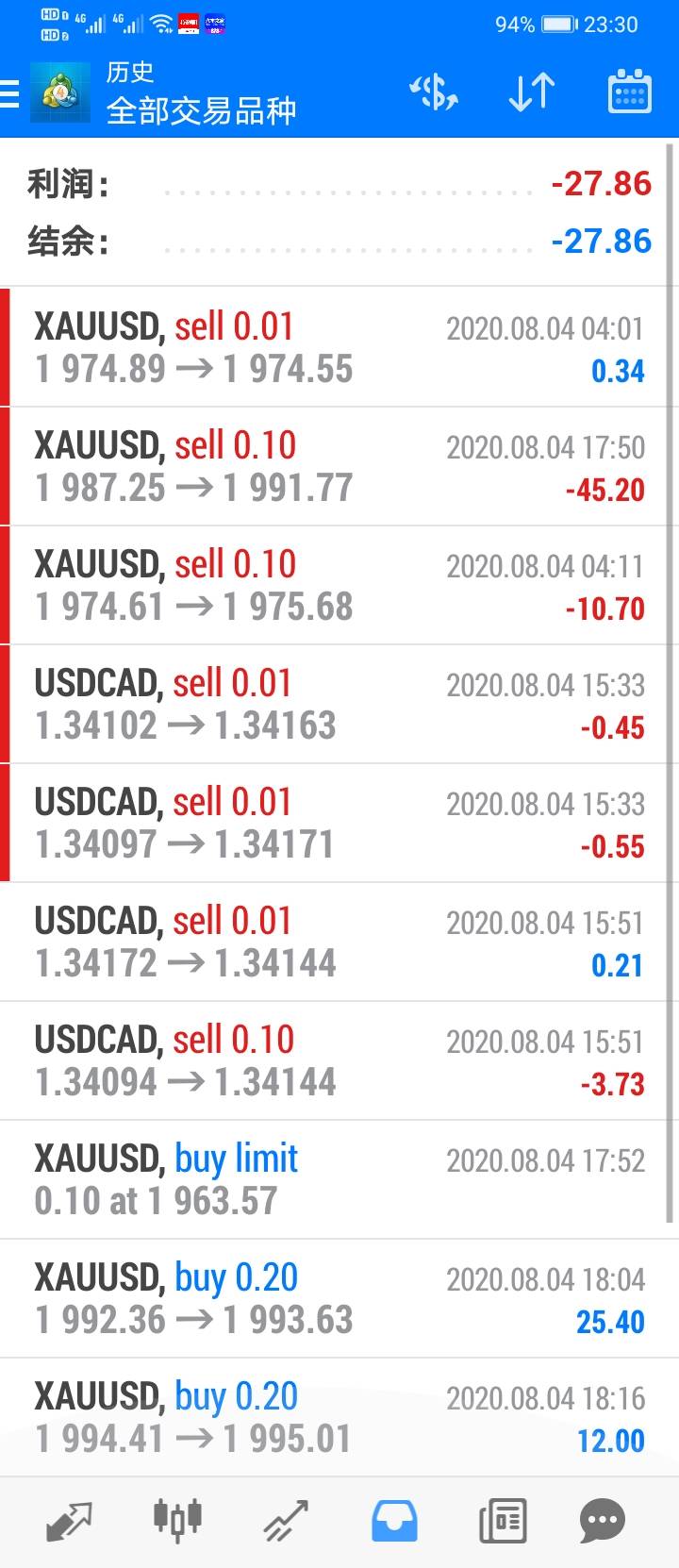Select USDCAD sell trade with -0.45 loss
Viewport: 679px width, 1568px height.
coord(339,704)
